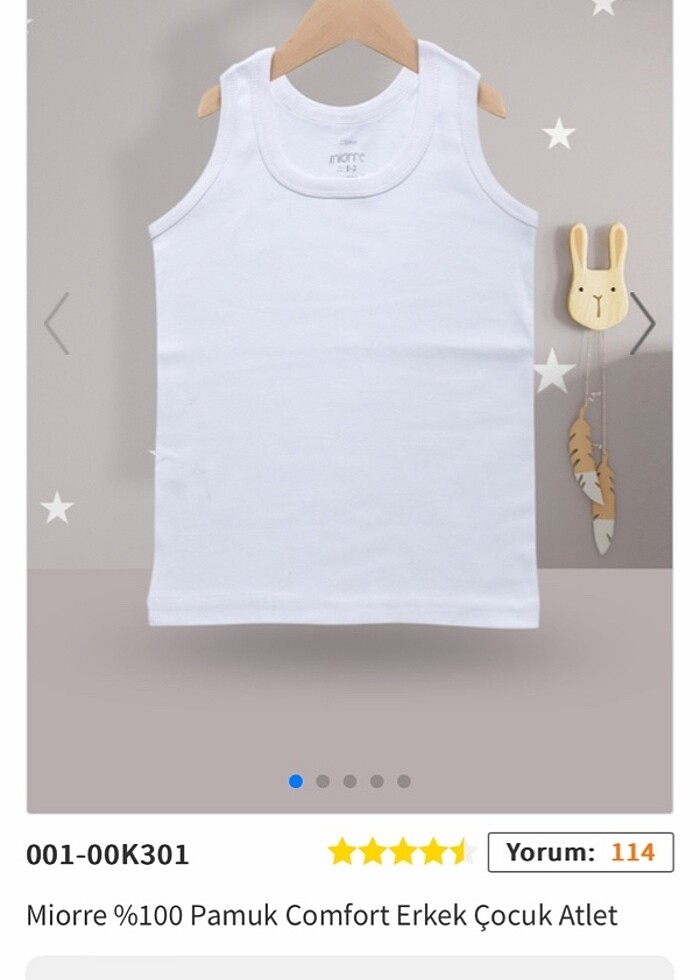Show the next product photo

pyautogui.click(x=642, y=324)
